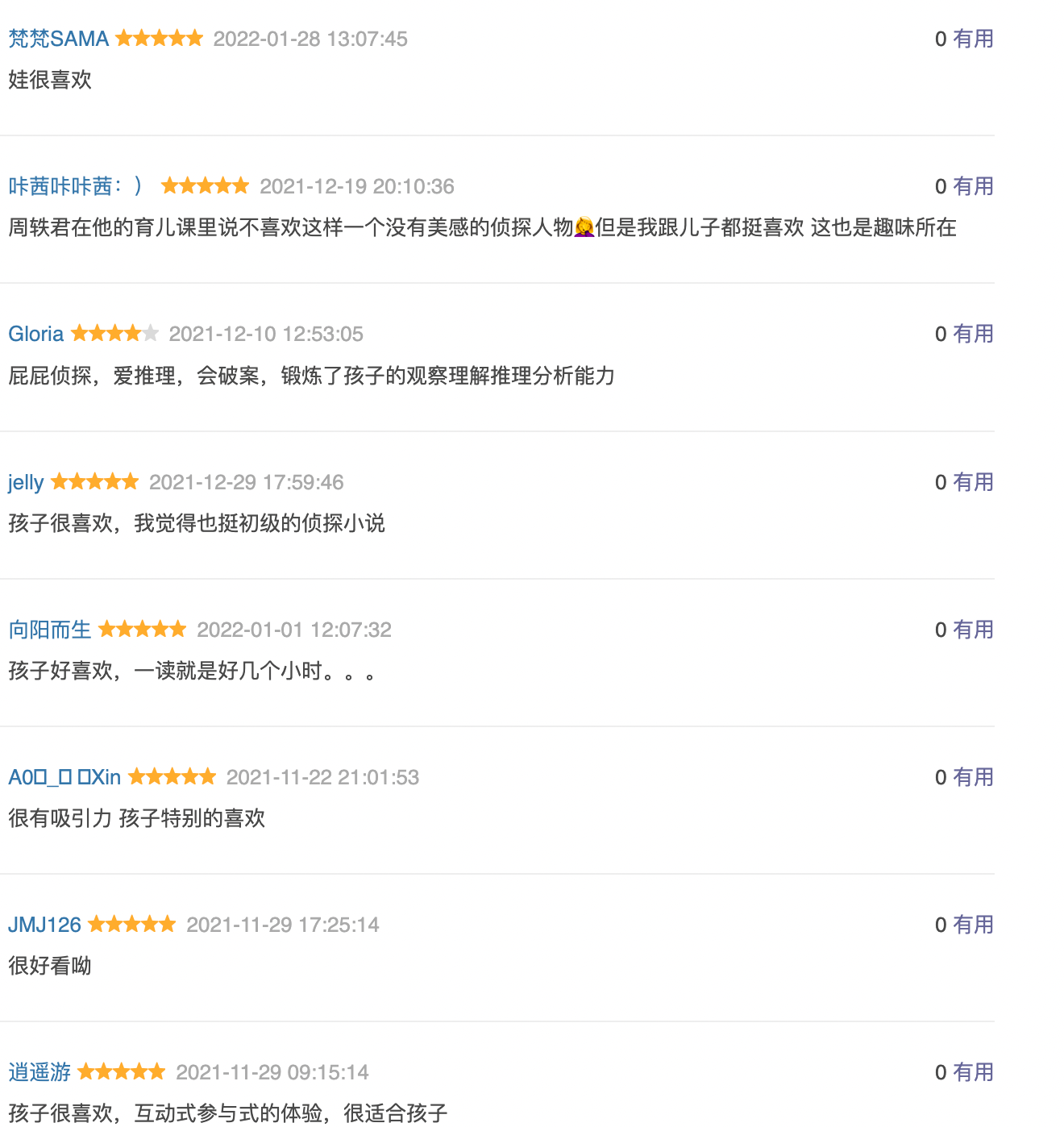Vote 有用 on 逍遥游's review
The width and height of the screenshot is (1064, 1127).
click(x=973, y=1072)
